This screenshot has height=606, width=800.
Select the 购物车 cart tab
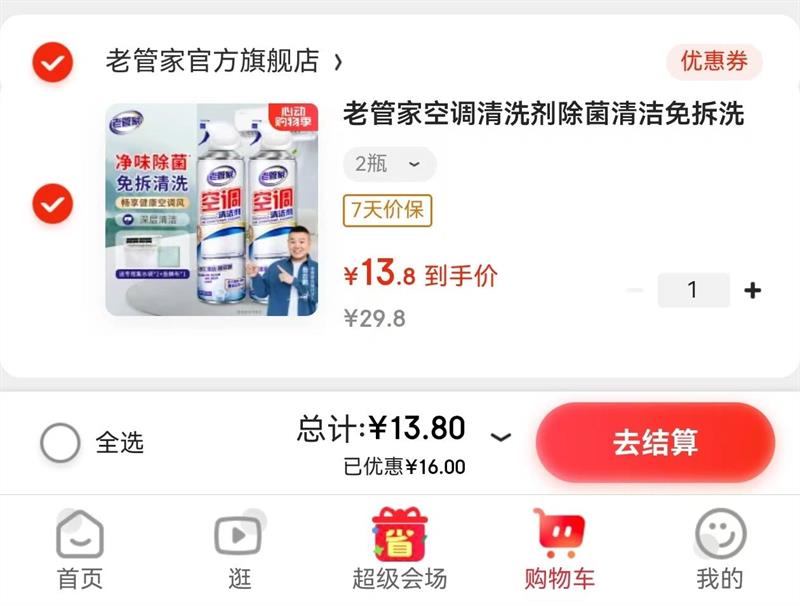(560, 549)
